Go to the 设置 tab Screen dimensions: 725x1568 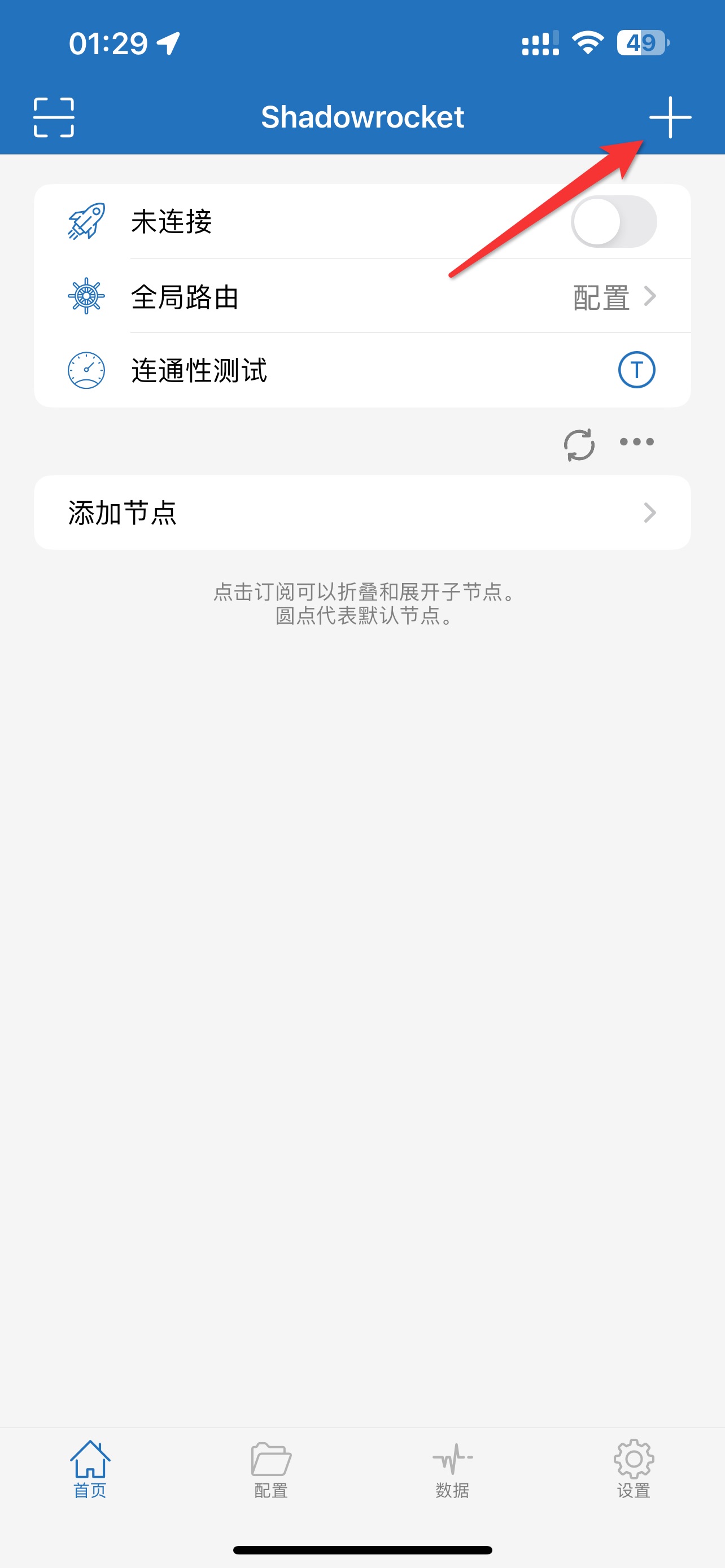tap(633, 1468)
